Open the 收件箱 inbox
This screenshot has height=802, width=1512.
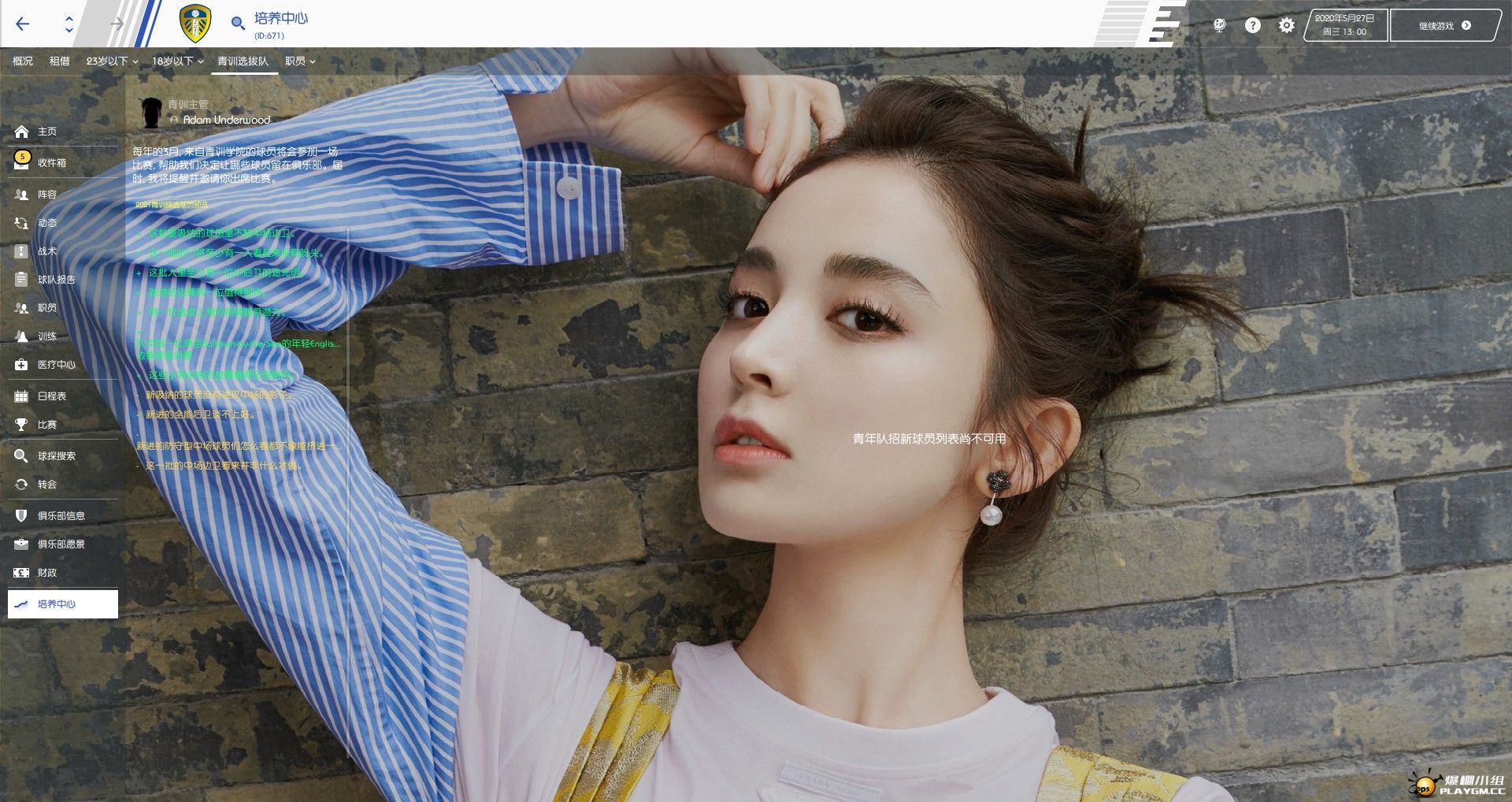pyautogui.click(x=51, y=162)
